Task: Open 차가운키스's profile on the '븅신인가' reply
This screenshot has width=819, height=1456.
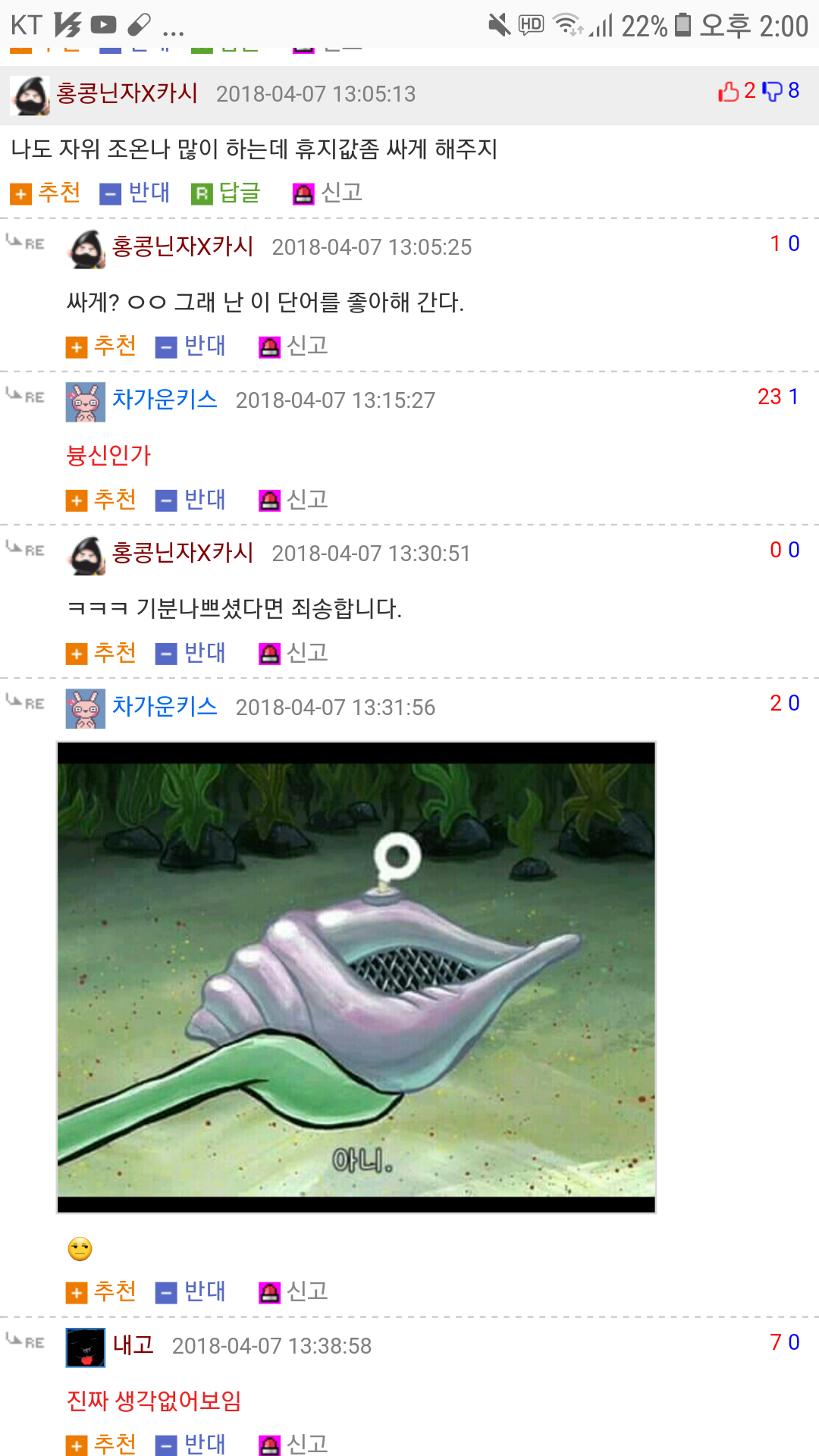Action: click(x=165, y=400)
